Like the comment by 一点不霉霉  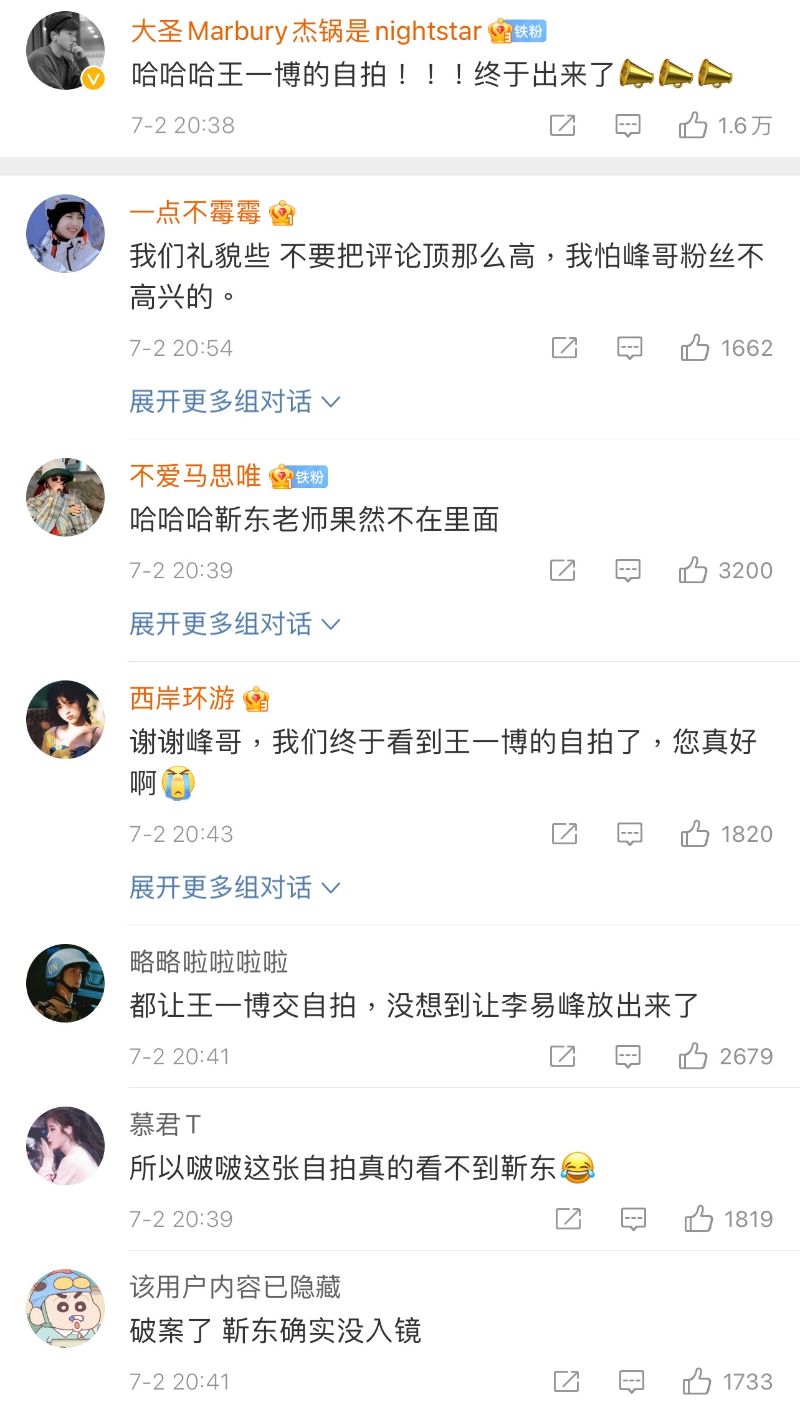point(695,348)
